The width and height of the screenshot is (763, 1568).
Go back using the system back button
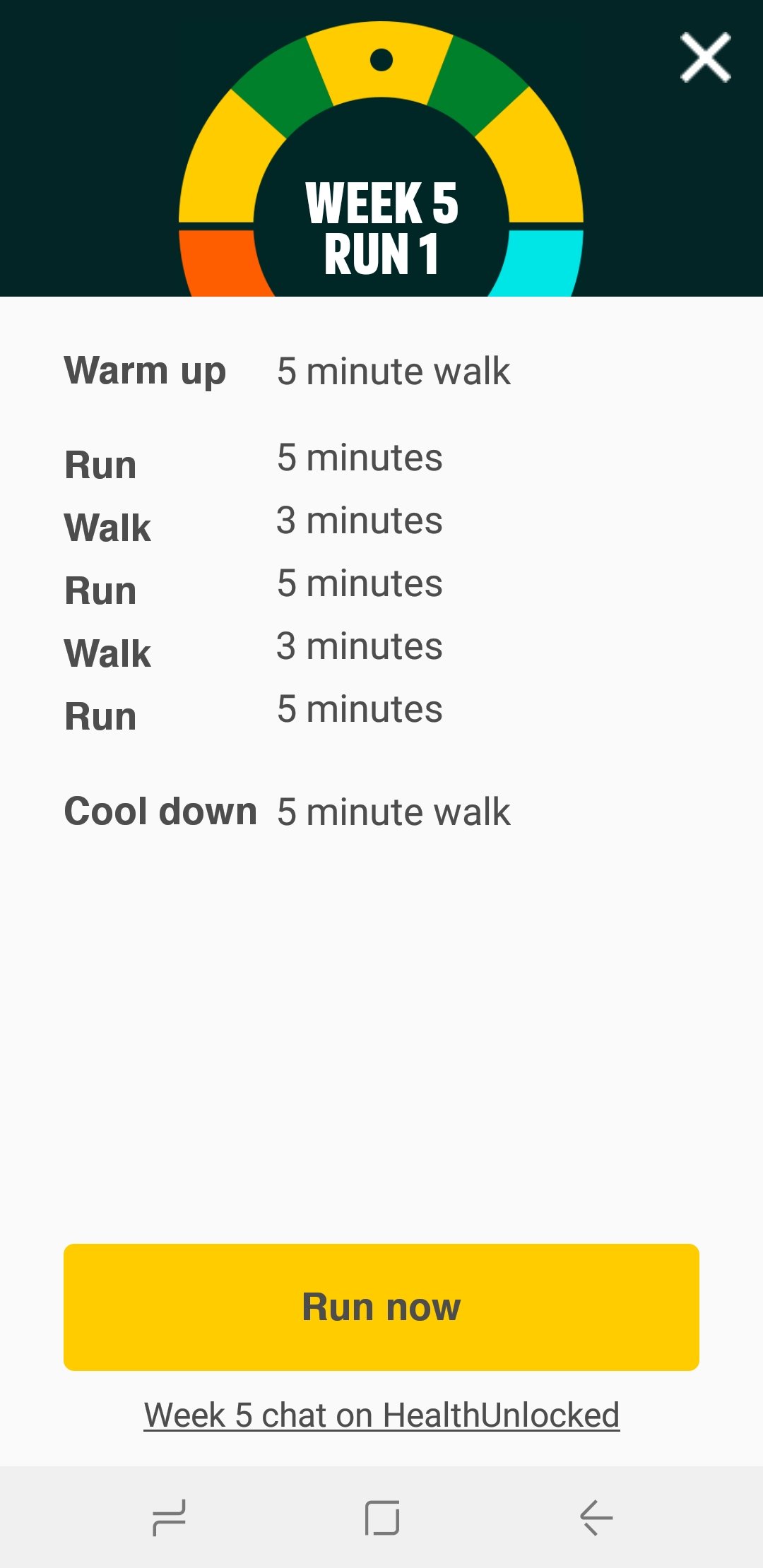click(596, 1517)
